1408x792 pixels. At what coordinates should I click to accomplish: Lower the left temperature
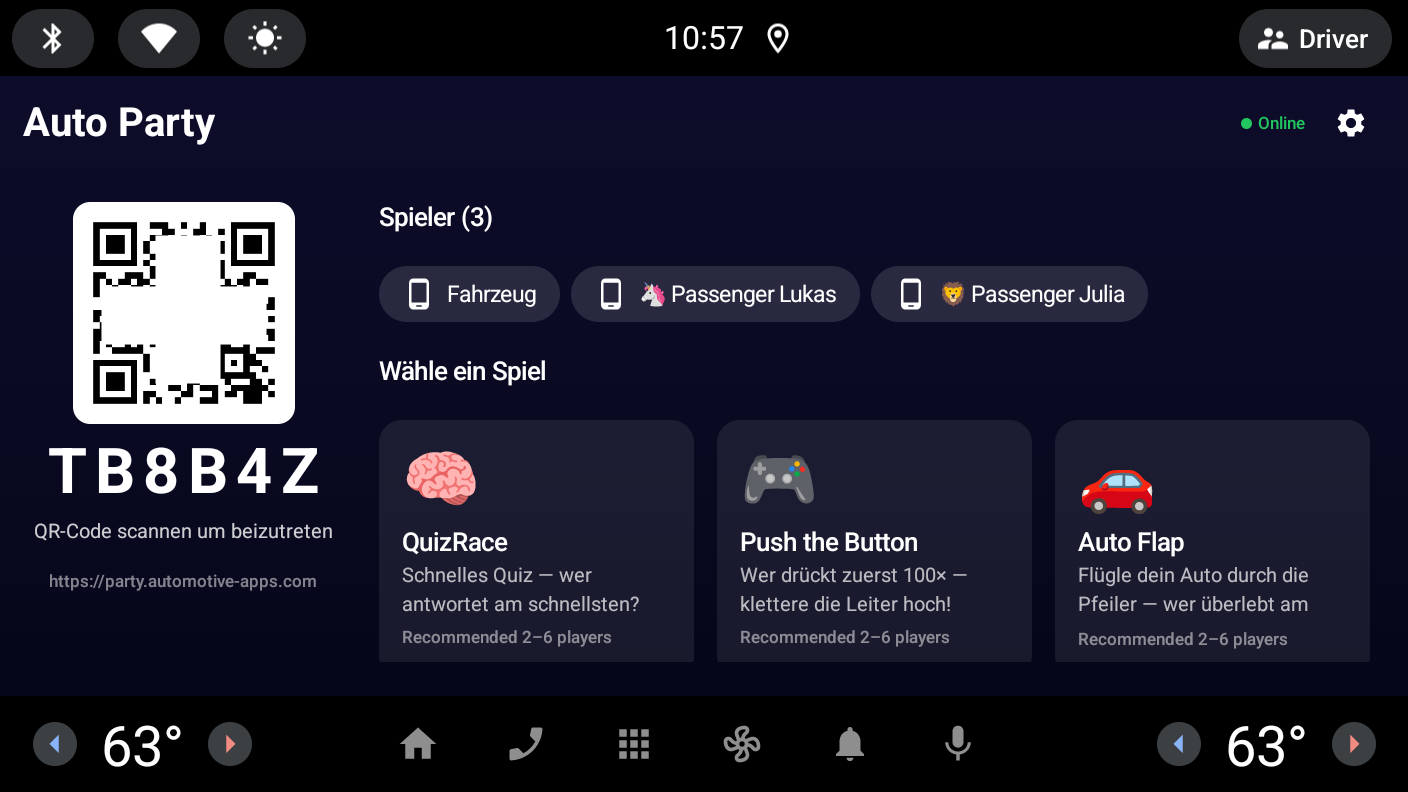pyautogui.click(x=55, y=744)
